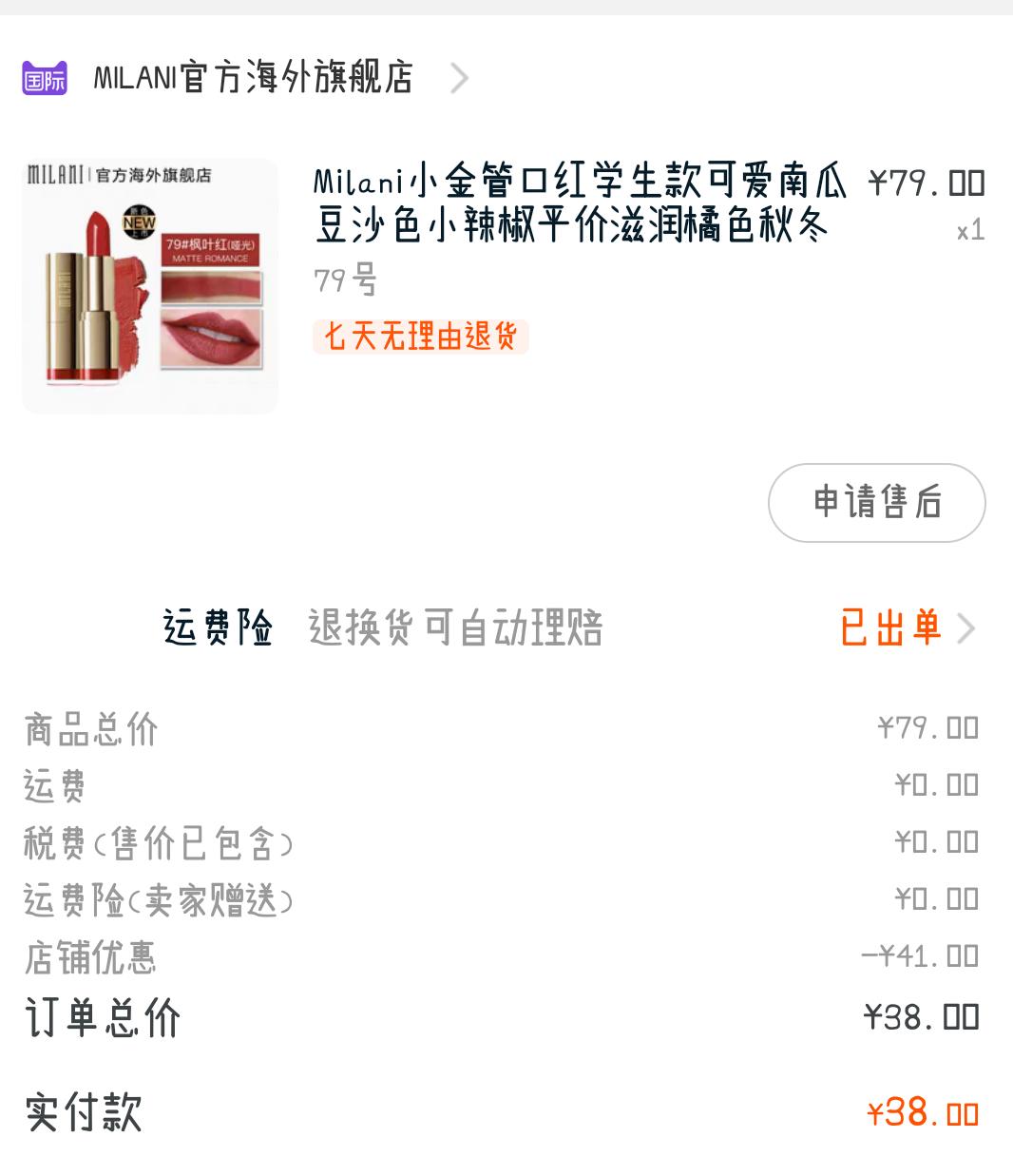Click the 79#枫叶红 shade label on thumbnail
This screenshot has width=1013, height=1176.
point(210,245)
